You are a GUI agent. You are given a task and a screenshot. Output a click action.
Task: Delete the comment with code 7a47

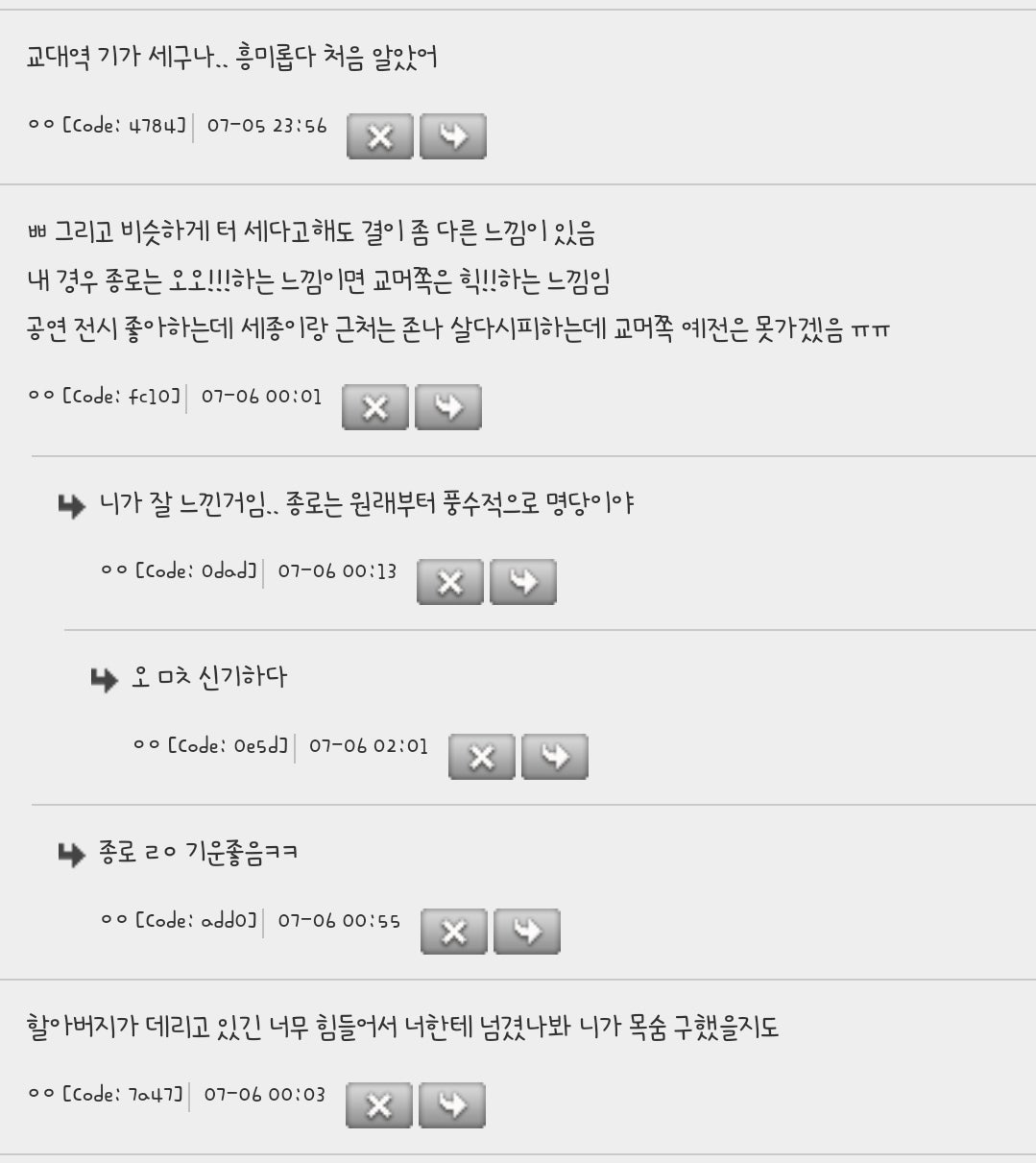[x=379, y=1105]
